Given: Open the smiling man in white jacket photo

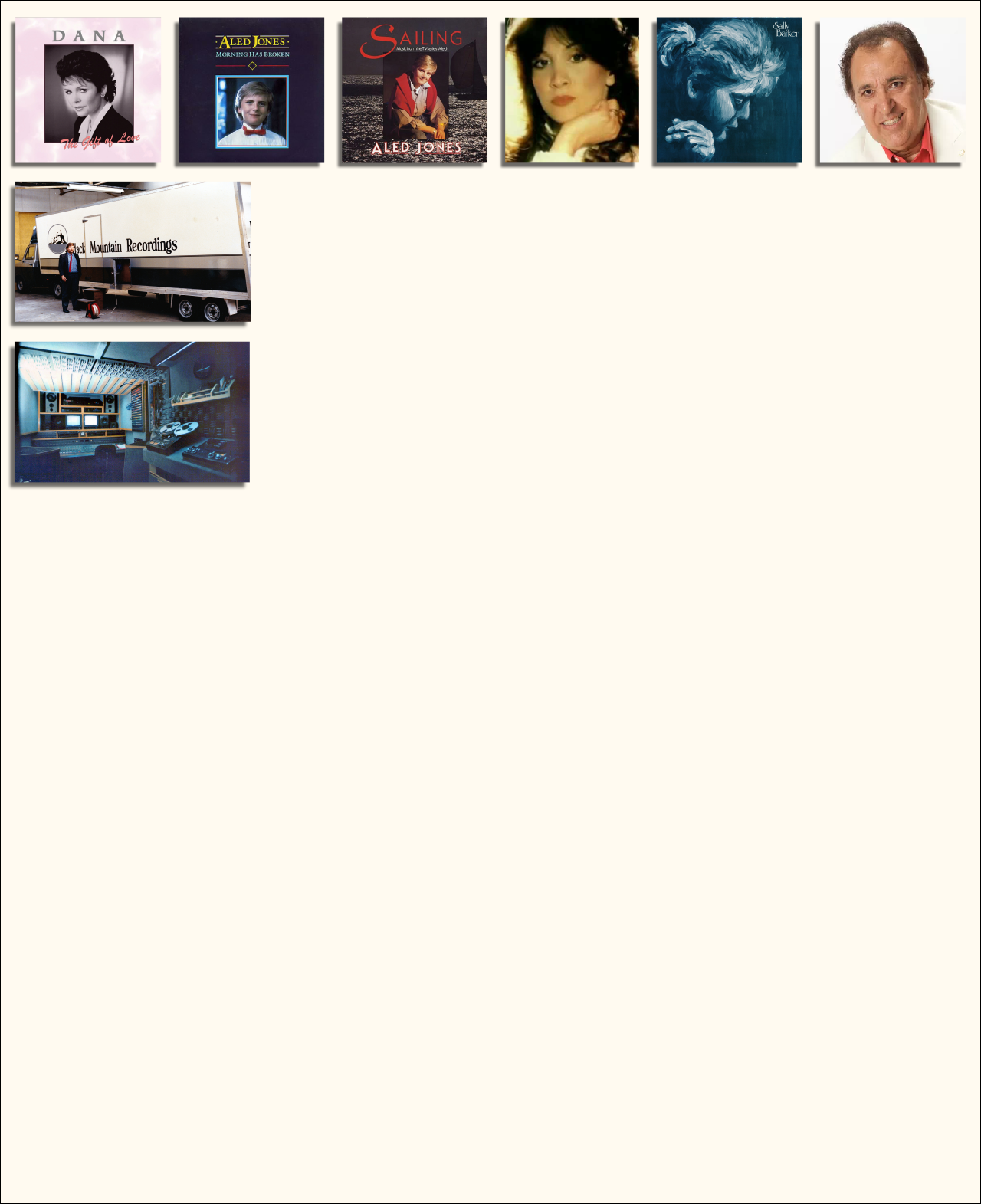Looking at the screenshot, I should tap(892, 90).
